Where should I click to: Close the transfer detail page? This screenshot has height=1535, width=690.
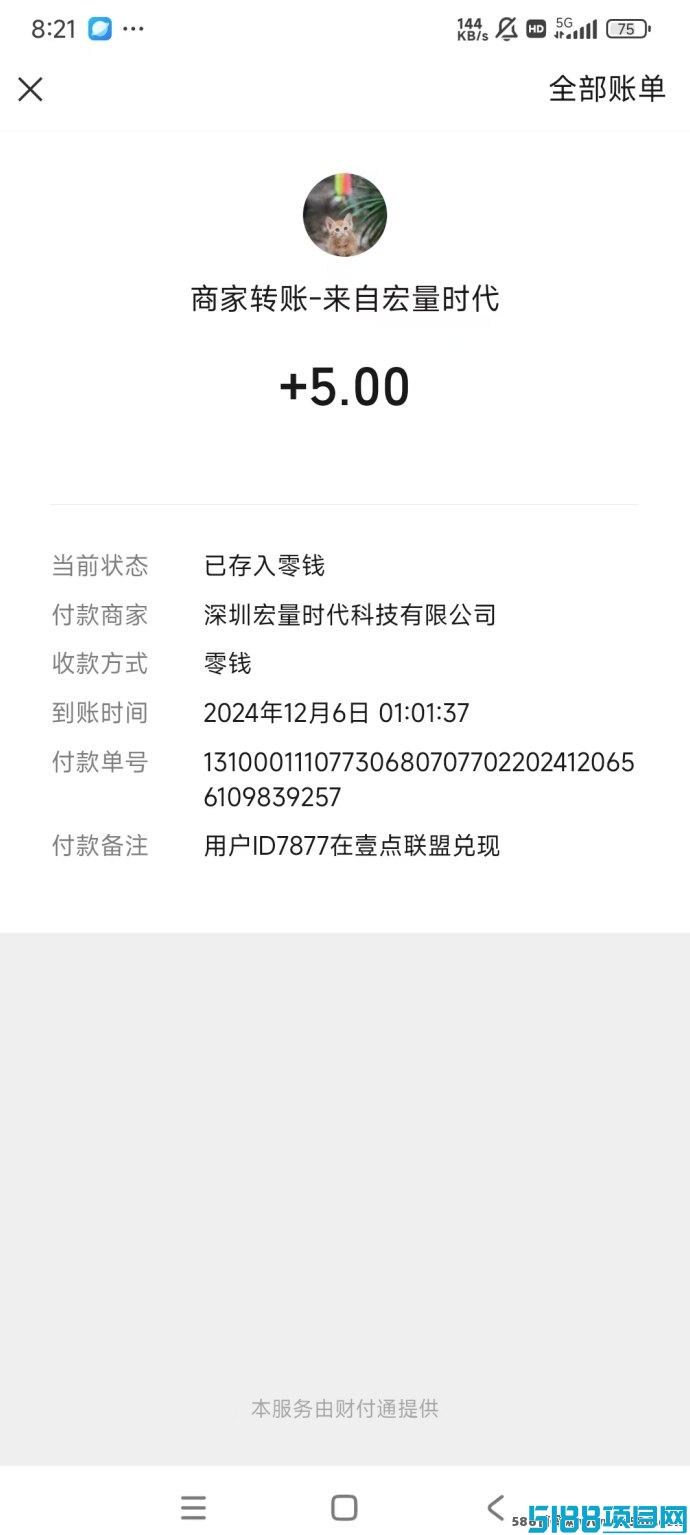31,90
